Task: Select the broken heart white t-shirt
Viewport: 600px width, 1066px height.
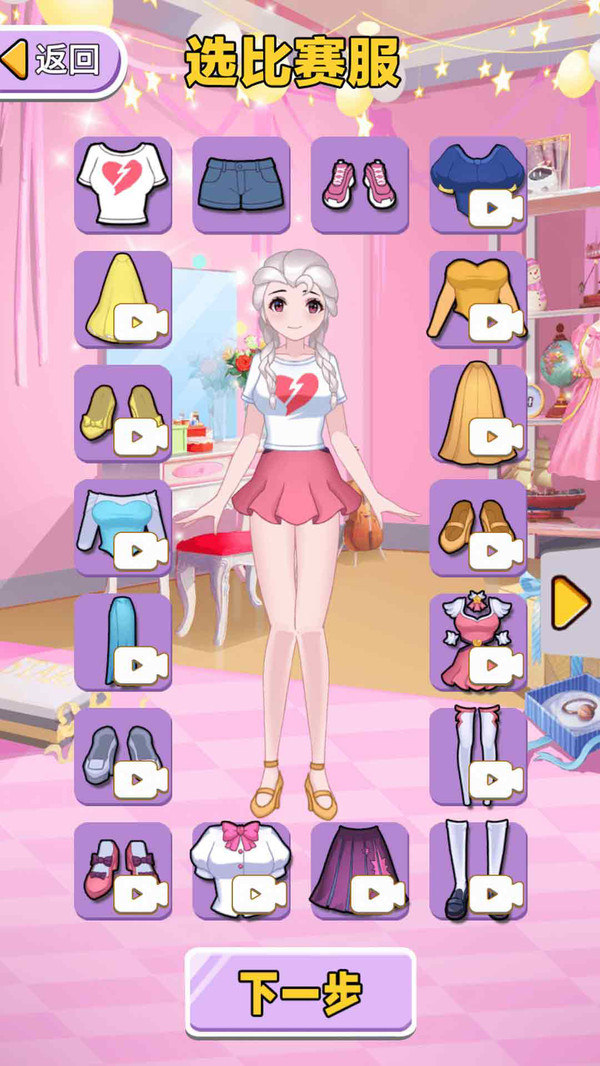Action: coord(123,185)
